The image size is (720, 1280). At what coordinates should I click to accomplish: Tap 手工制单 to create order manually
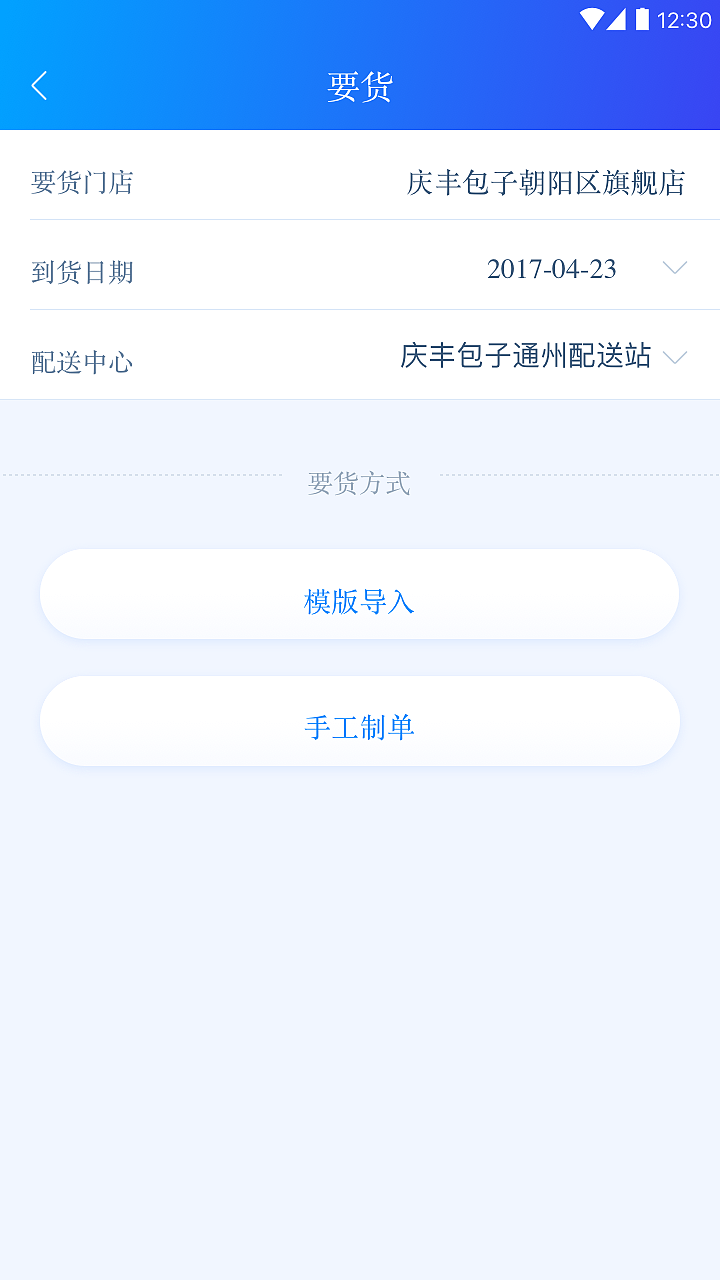[359, 727]
